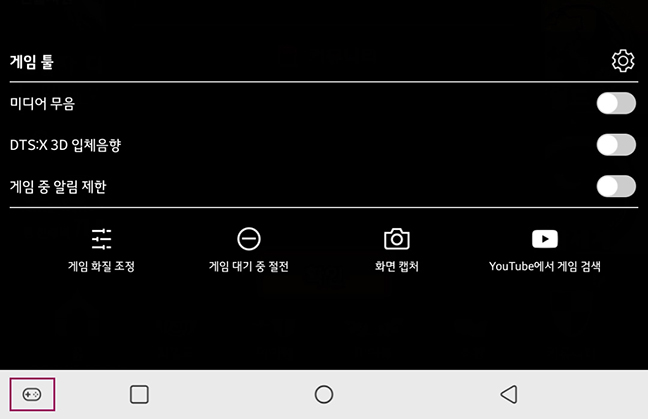This screenshot has height=419, width=648.
Task: Turn on 게임 중 알림 제한
Action: [x=615, y=186]
